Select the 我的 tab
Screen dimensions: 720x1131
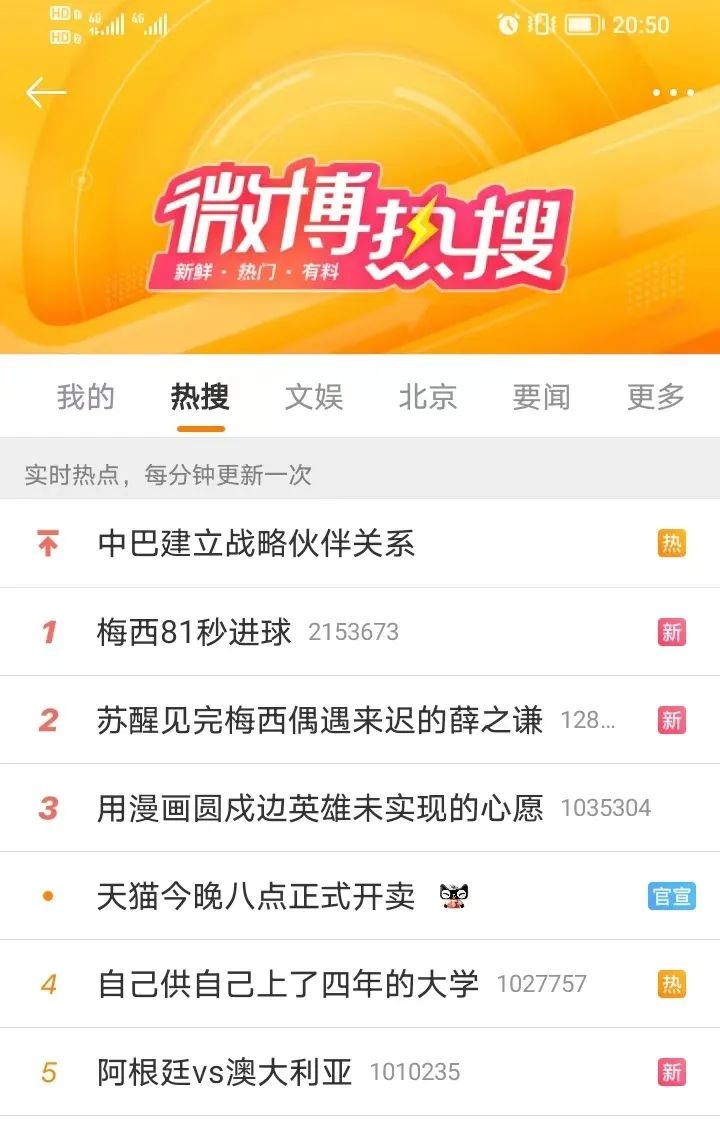point(85,397)
